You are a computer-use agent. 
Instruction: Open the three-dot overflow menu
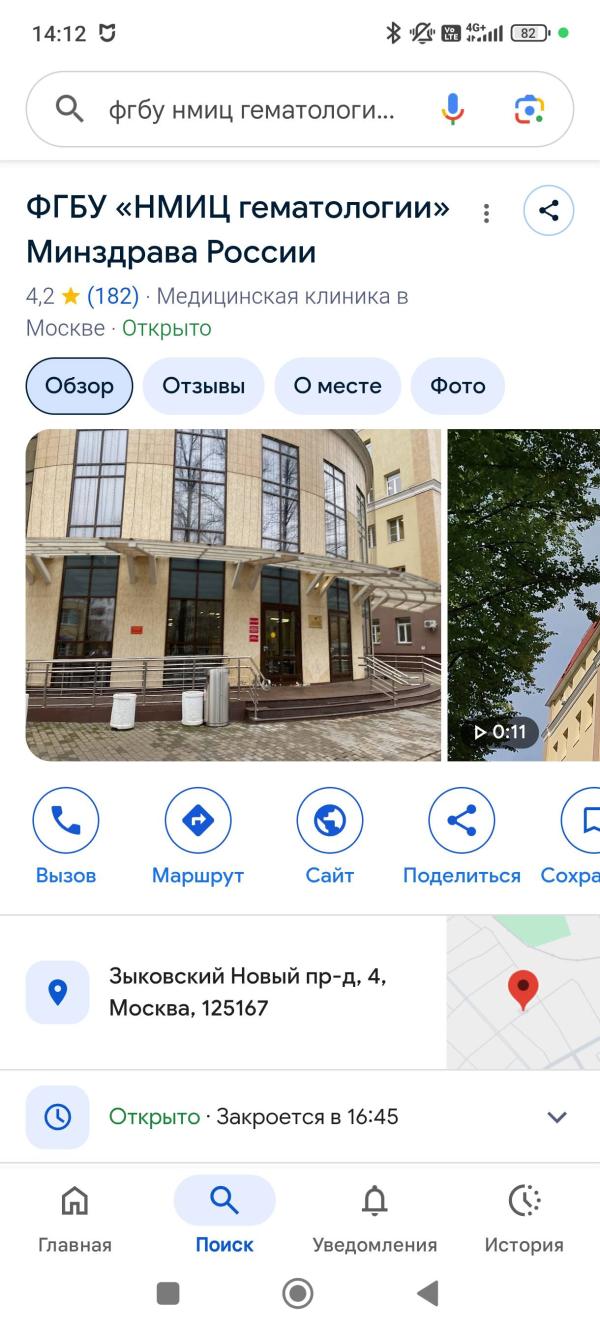pyautogui.click(x=486, y=213)
